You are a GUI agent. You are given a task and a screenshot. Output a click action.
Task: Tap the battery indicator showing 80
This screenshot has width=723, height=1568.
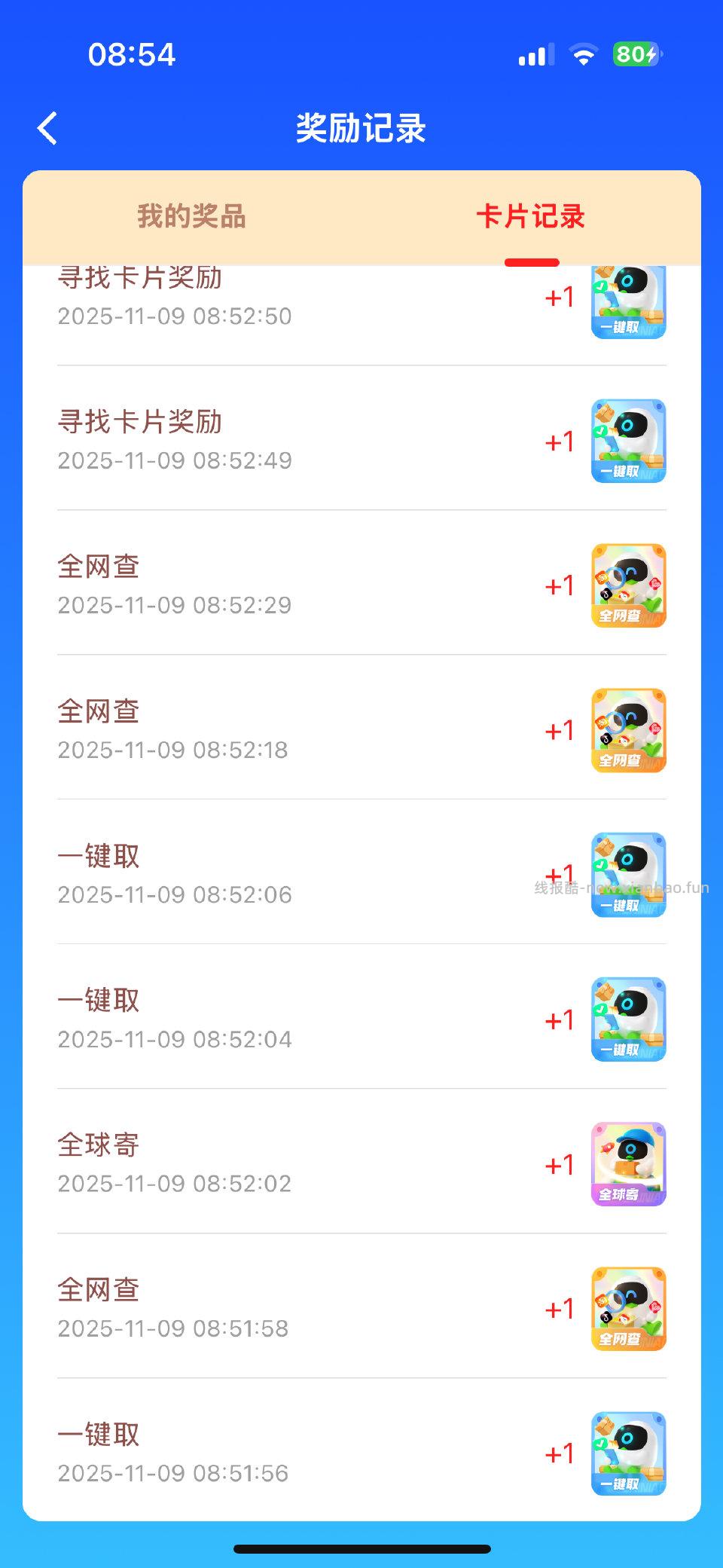point(636,54)
